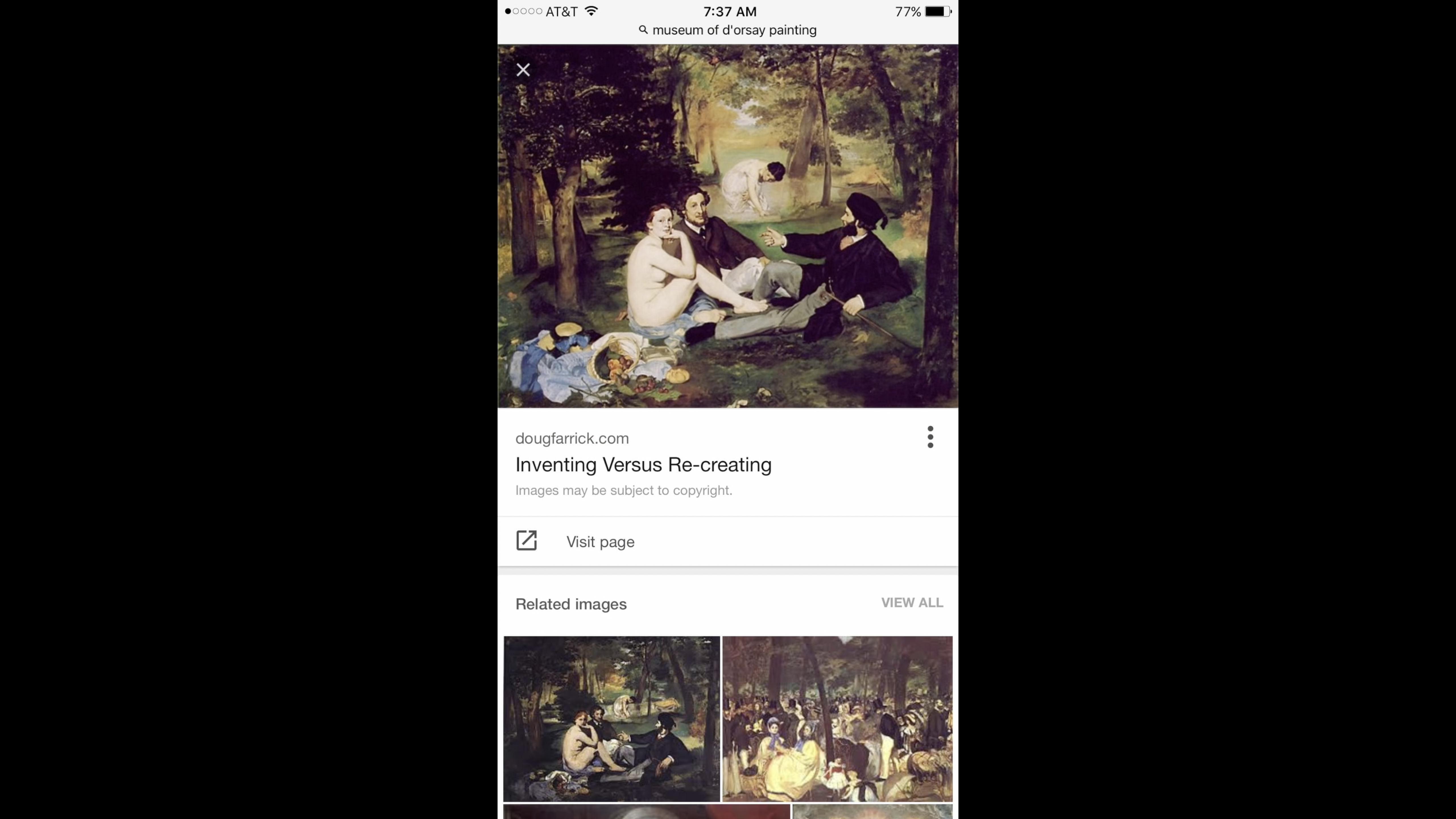
Task: Open the large painting image
Action: [x=727, y=226]
